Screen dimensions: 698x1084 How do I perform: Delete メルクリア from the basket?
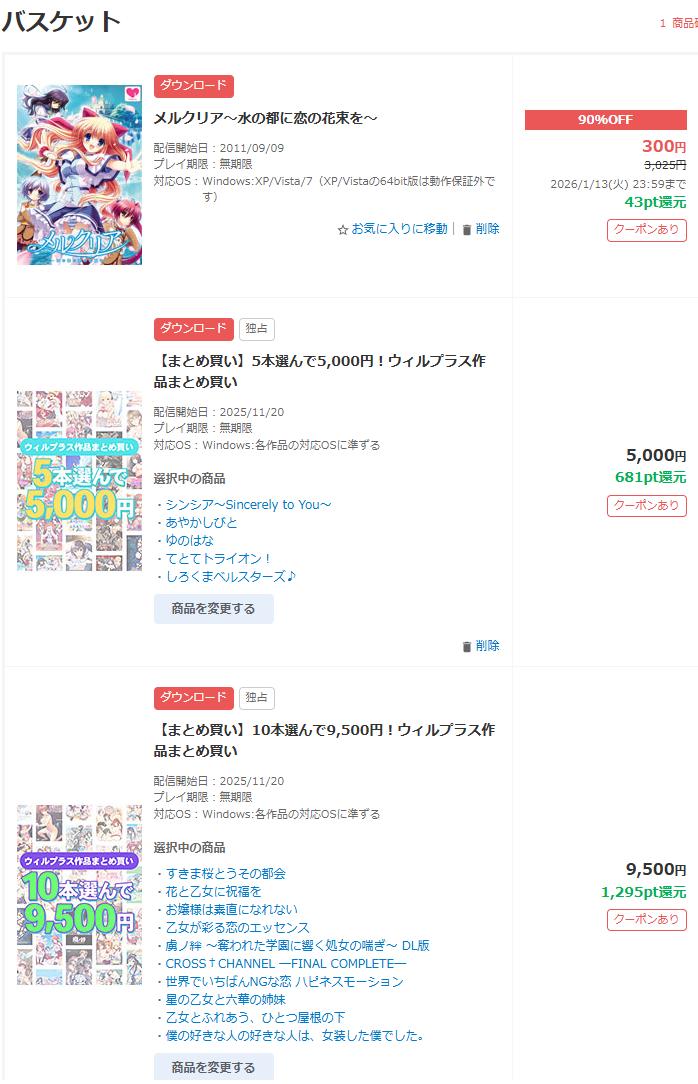pos(481,229)
